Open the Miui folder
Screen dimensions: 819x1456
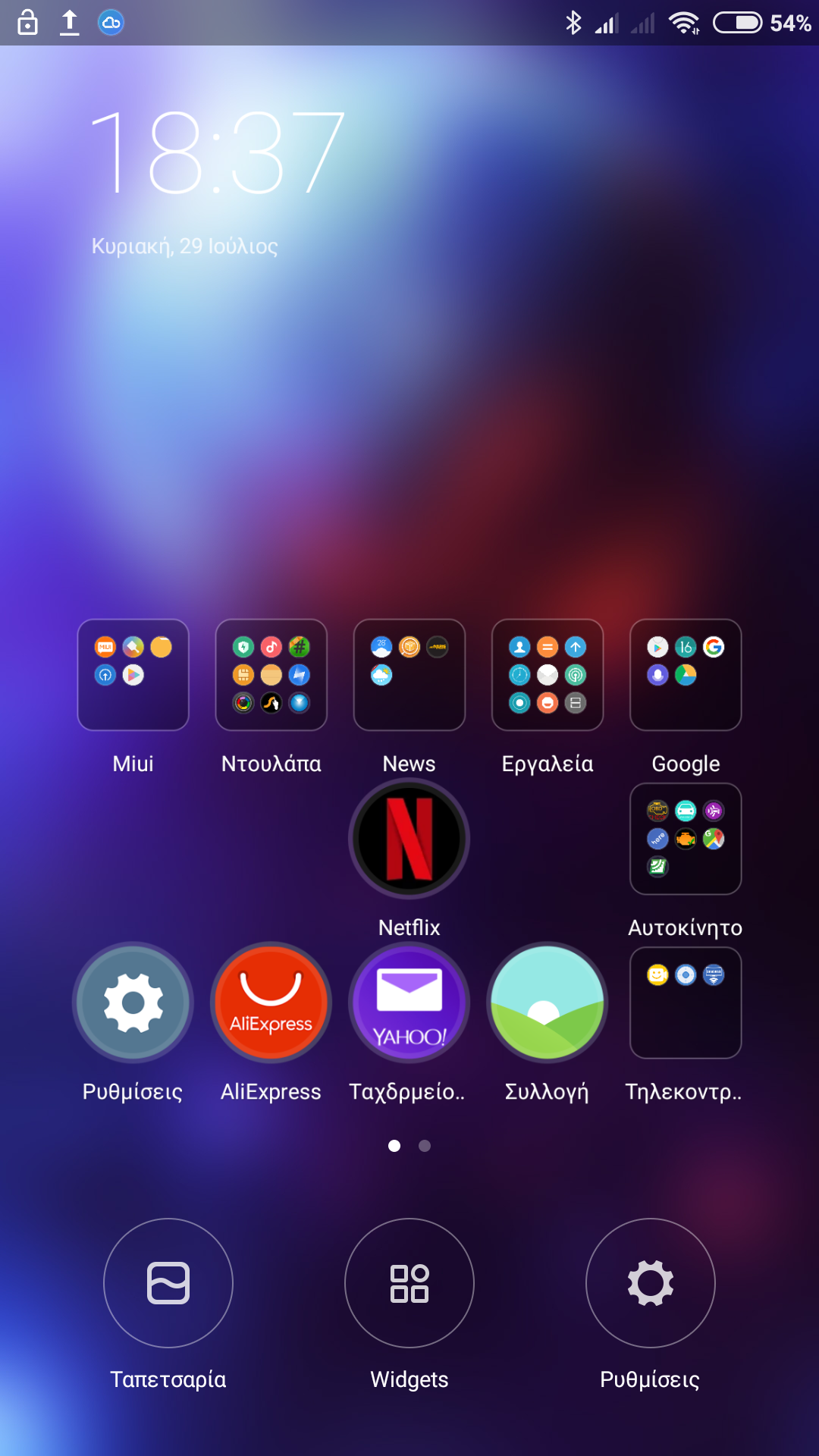[133, 675]
